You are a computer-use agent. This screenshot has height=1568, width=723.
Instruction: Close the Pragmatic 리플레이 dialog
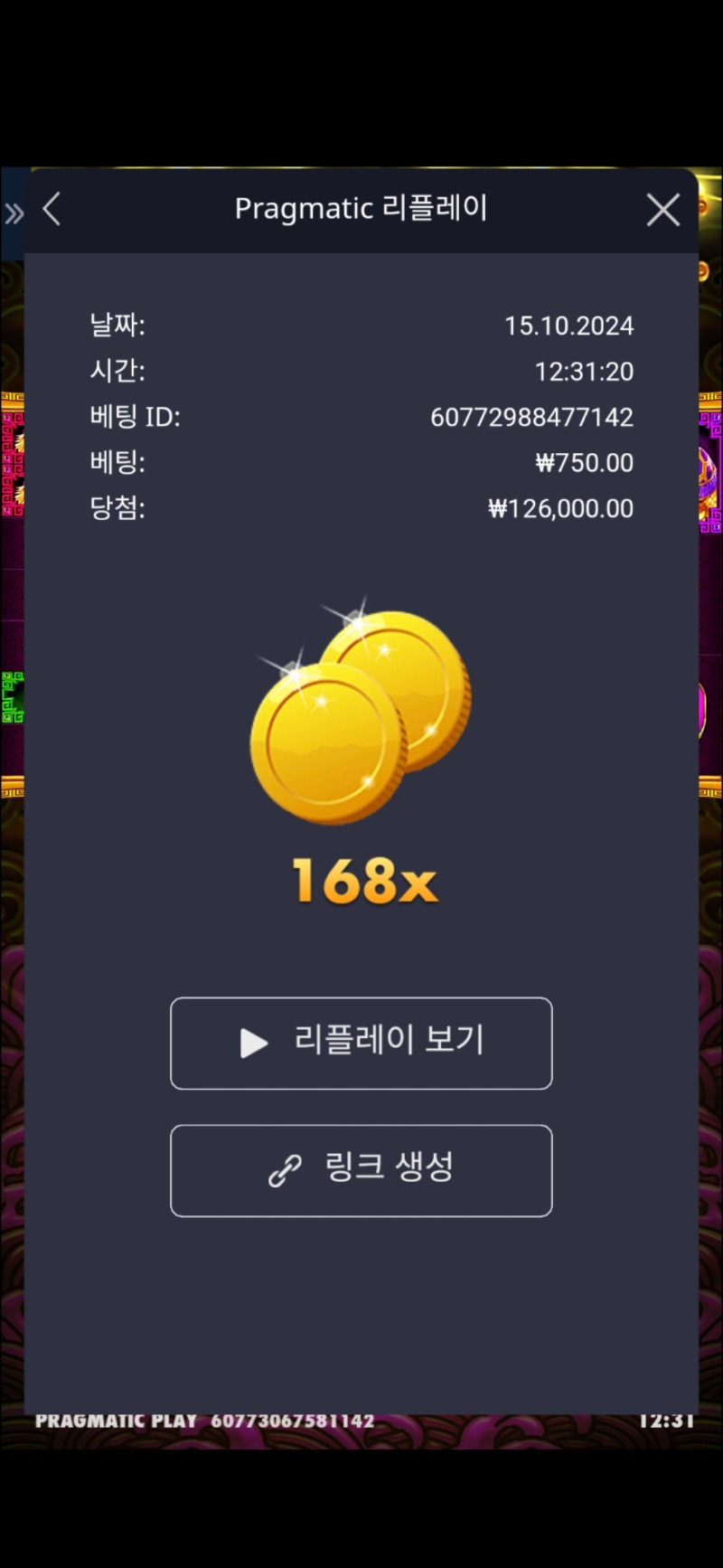663,211
